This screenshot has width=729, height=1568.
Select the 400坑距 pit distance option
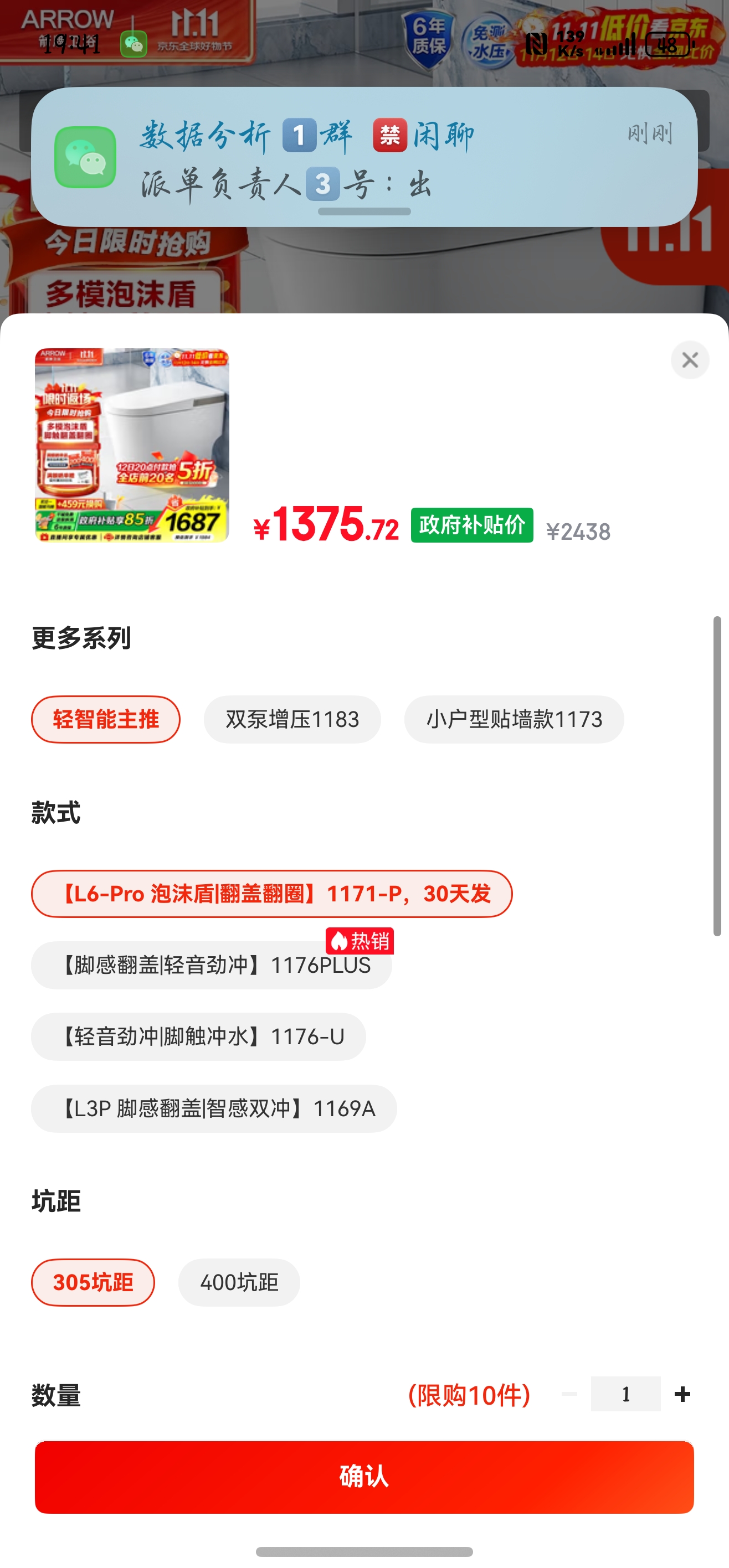pos(239,1282)
